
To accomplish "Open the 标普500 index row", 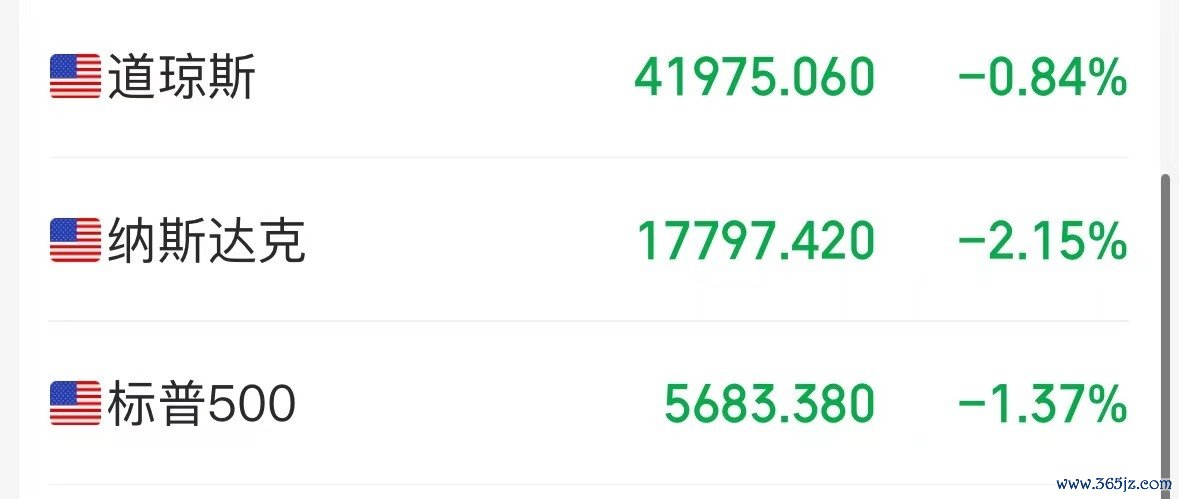I will [202, 405].
